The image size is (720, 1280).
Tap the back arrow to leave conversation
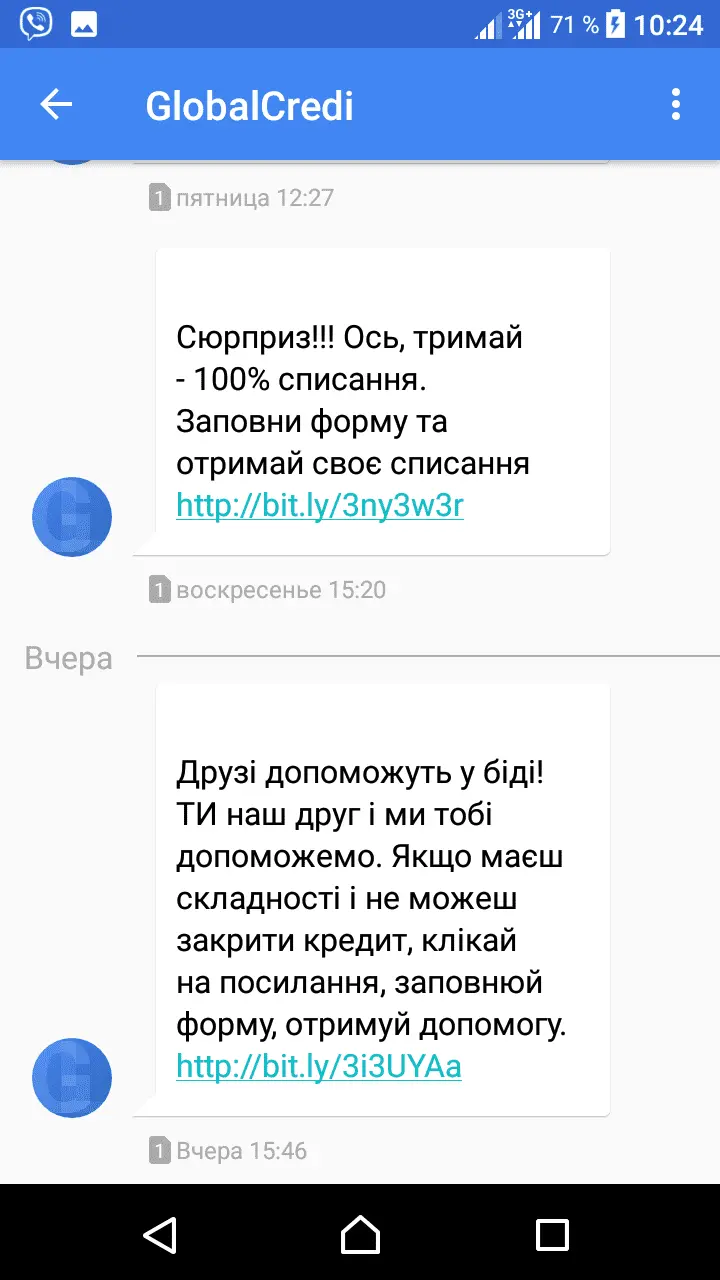tap(57, 104)
